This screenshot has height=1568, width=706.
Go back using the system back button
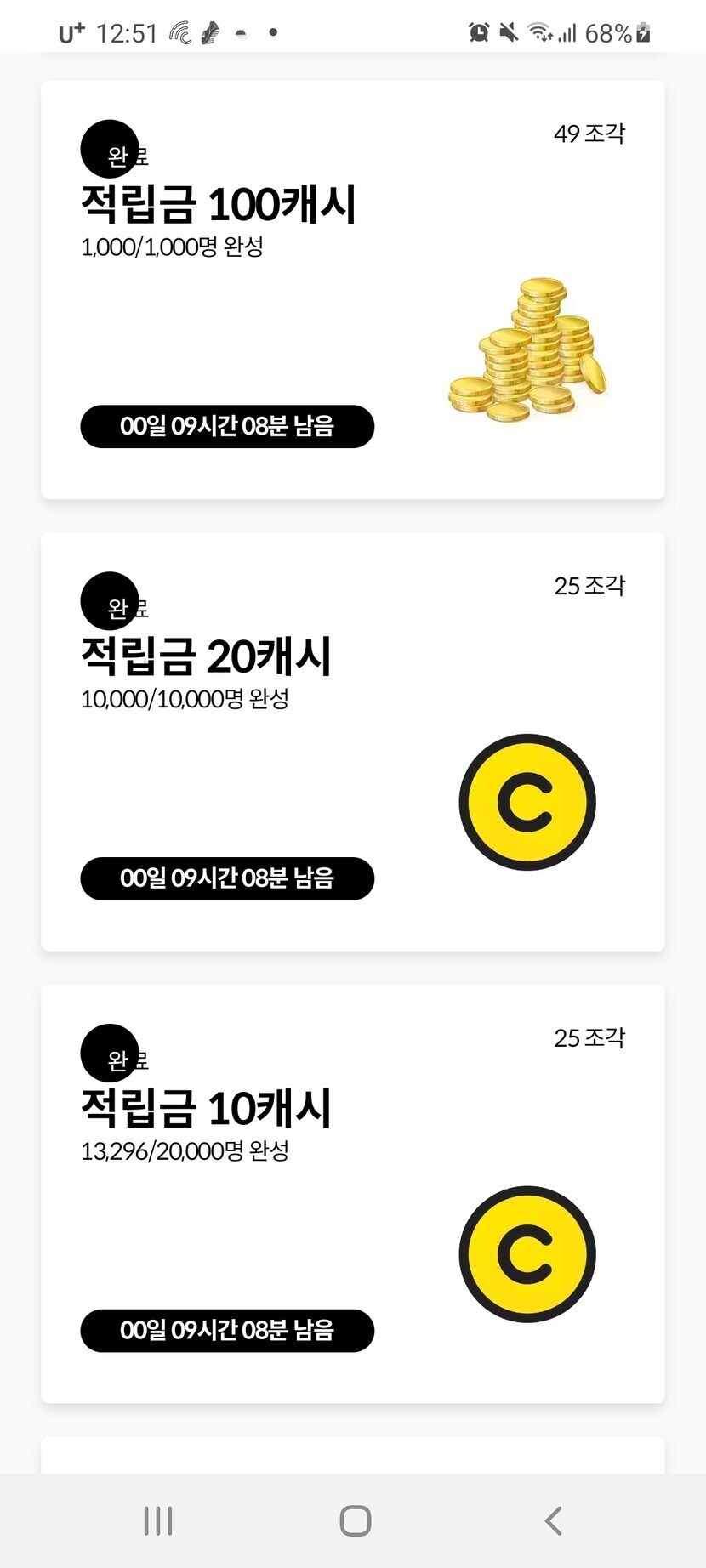[x=553, y=1520]
